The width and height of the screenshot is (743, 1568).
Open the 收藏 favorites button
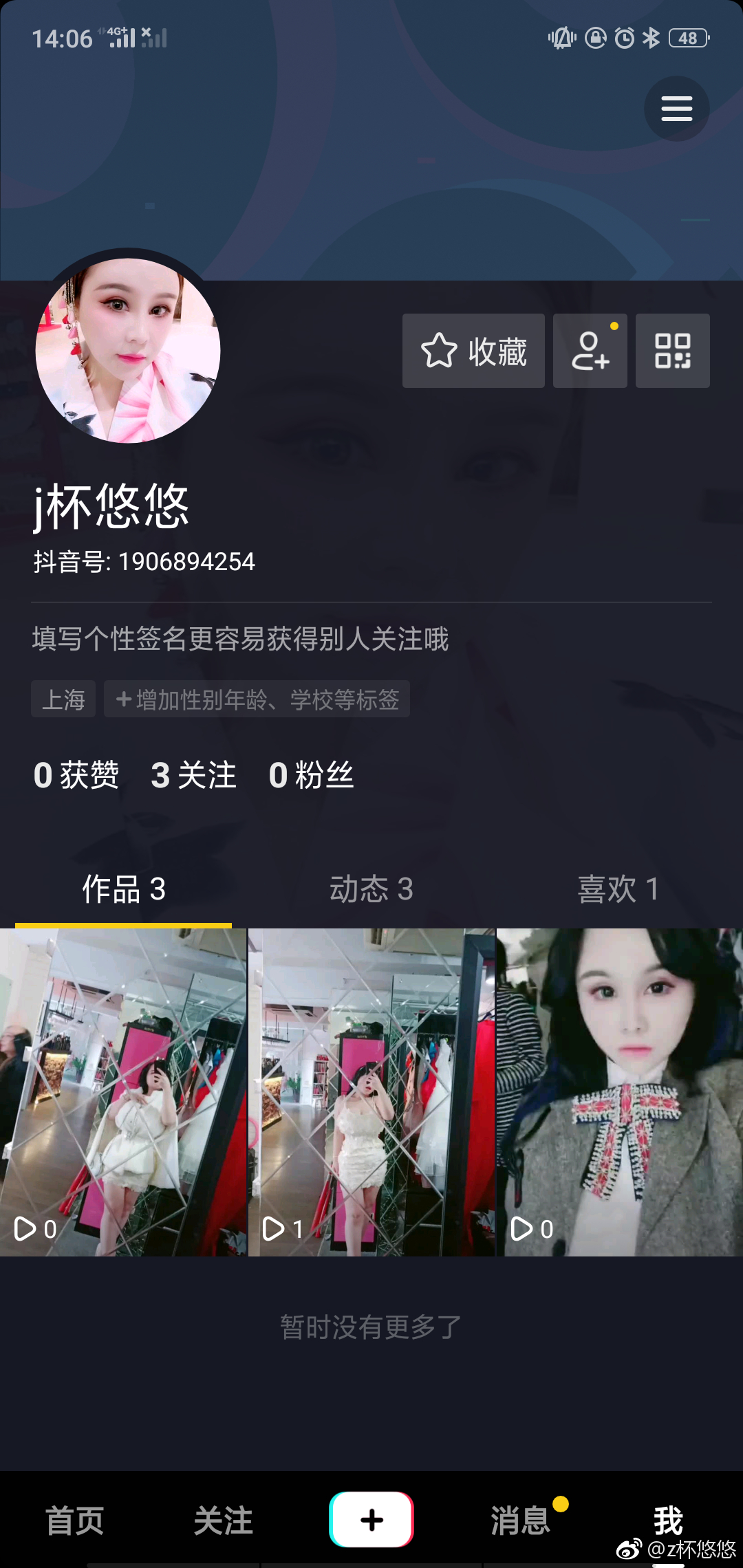pyautogui.click(x=473, y=351)
